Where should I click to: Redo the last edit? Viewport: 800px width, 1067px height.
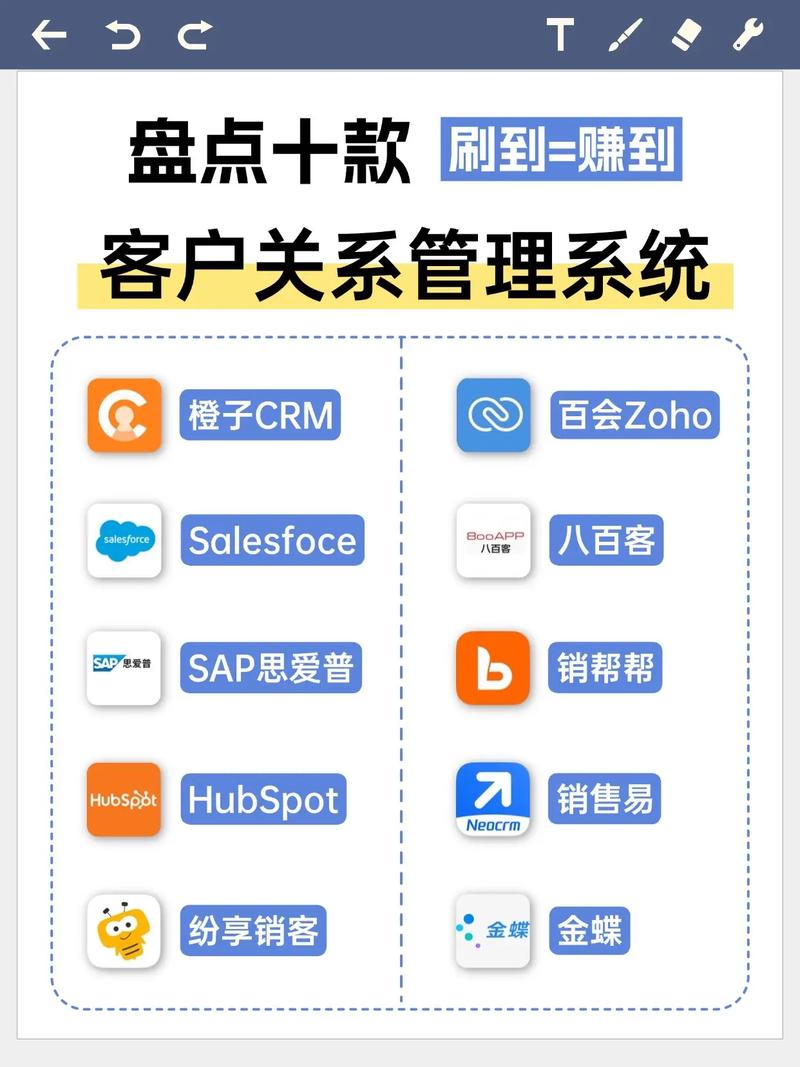click(x=194, y=35)
